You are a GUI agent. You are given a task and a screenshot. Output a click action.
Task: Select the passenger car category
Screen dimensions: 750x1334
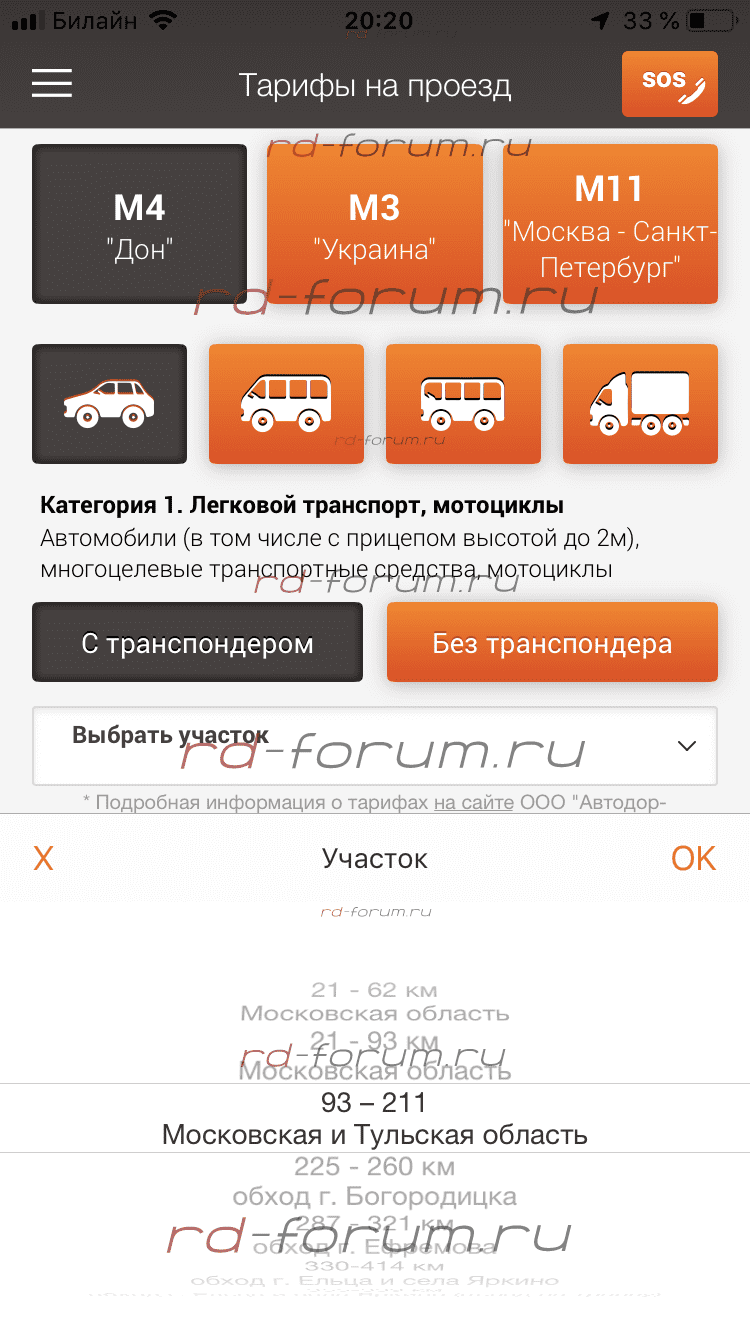coord(109,404)
